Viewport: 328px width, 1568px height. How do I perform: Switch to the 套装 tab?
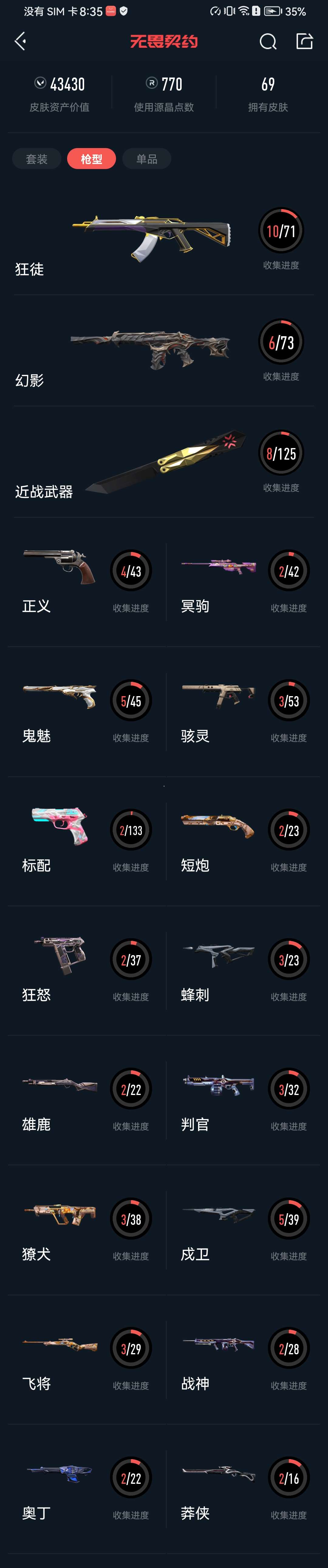point(36,159)
